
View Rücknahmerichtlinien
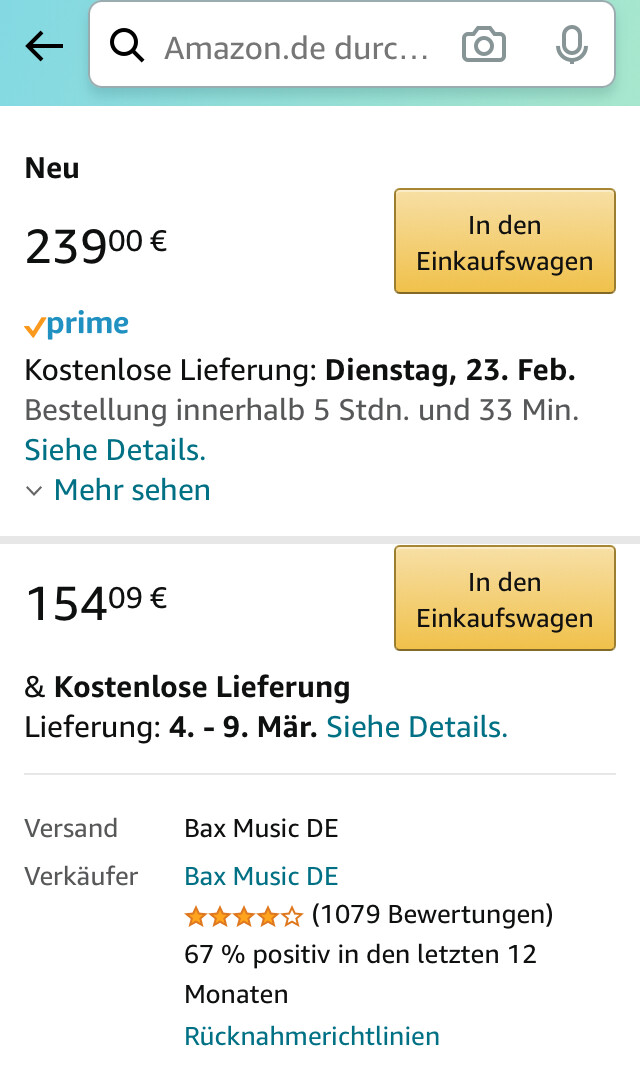311,1036
